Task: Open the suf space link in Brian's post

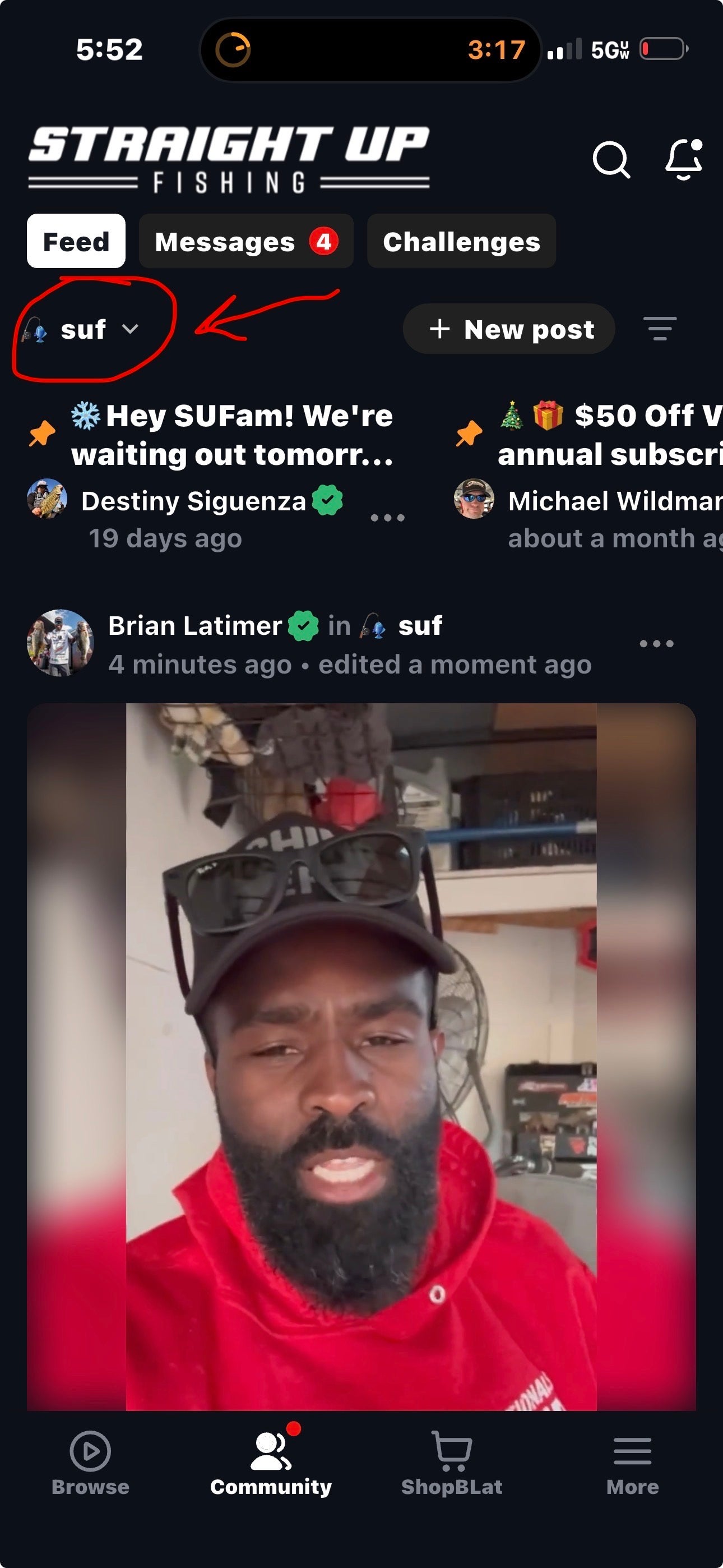Action: click(x=419, y=626)
